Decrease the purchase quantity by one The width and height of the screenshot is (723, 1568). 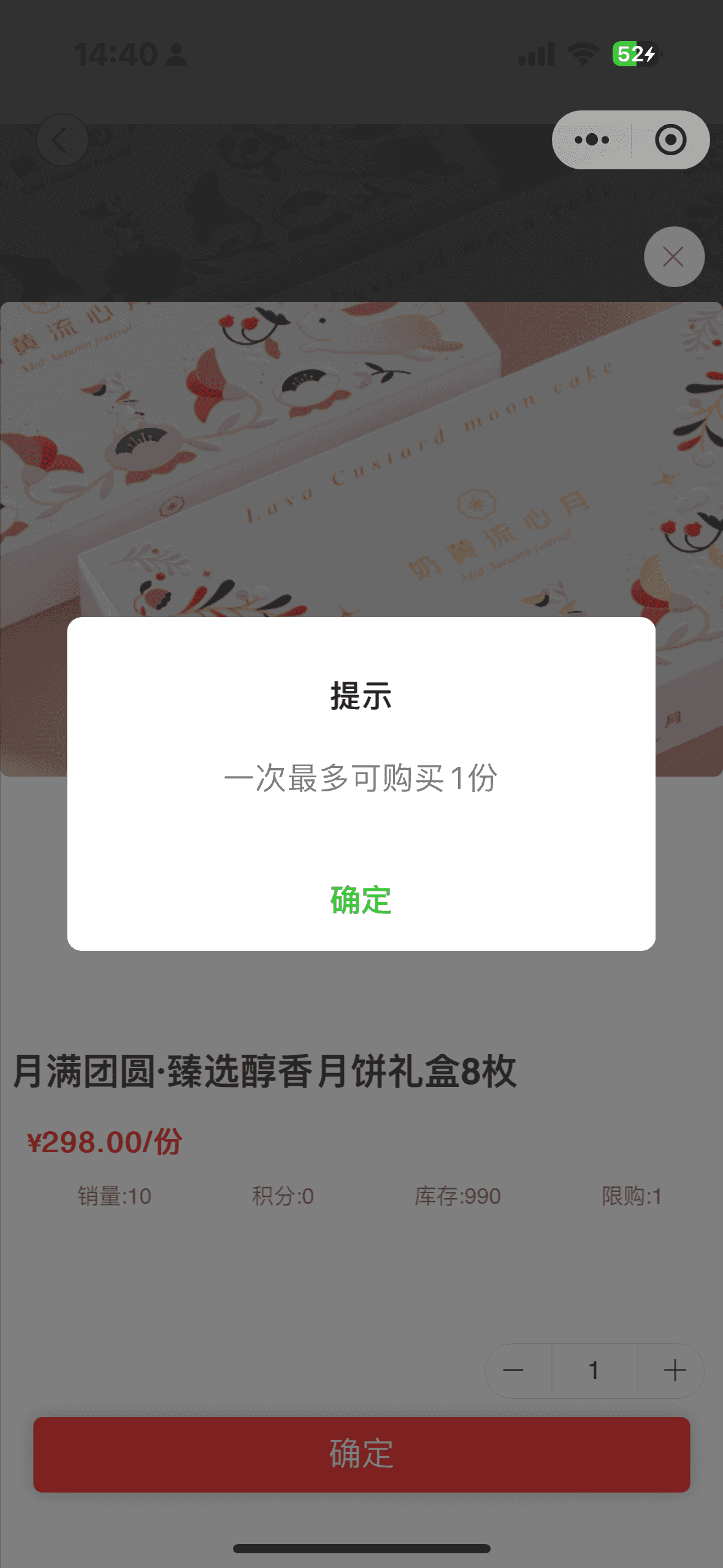click(514, 1370)
